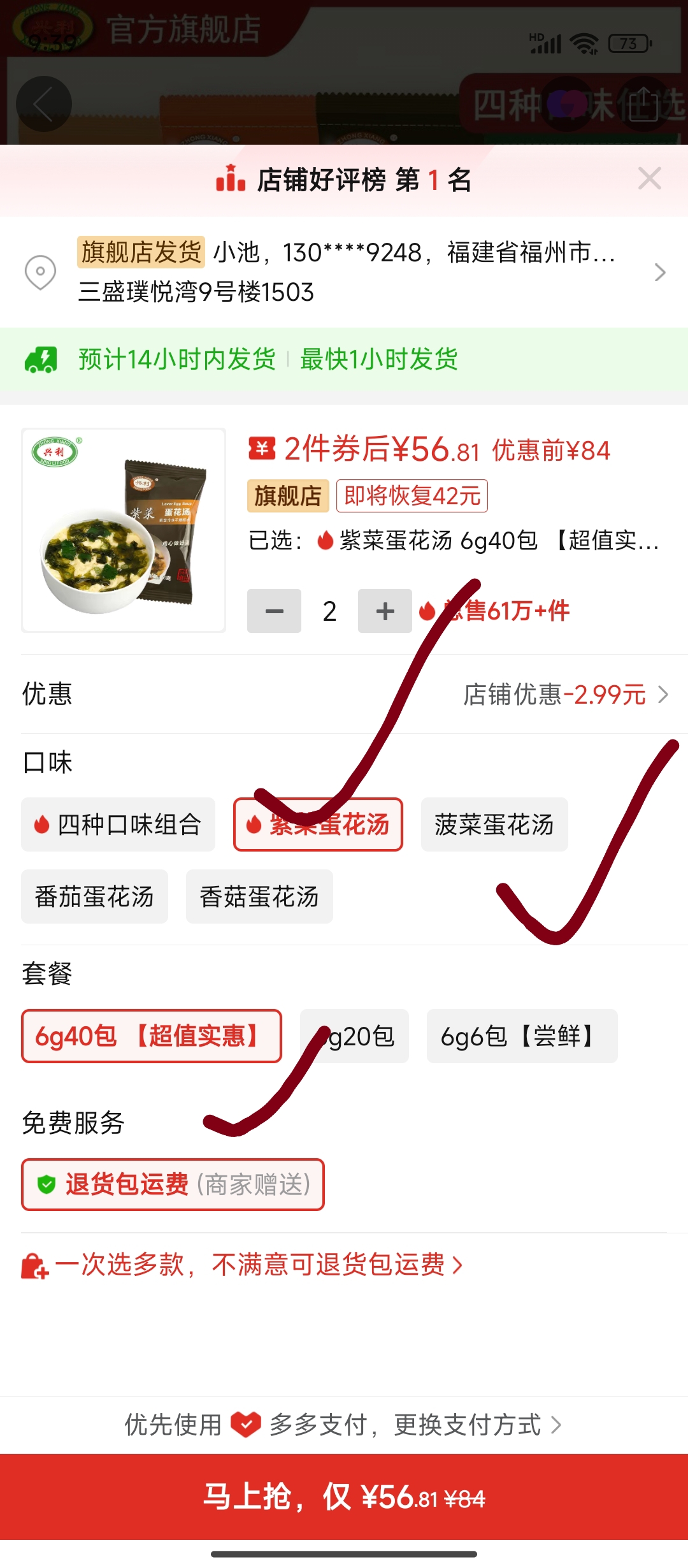Select 四种口味组合 flavor

[118, 825]
